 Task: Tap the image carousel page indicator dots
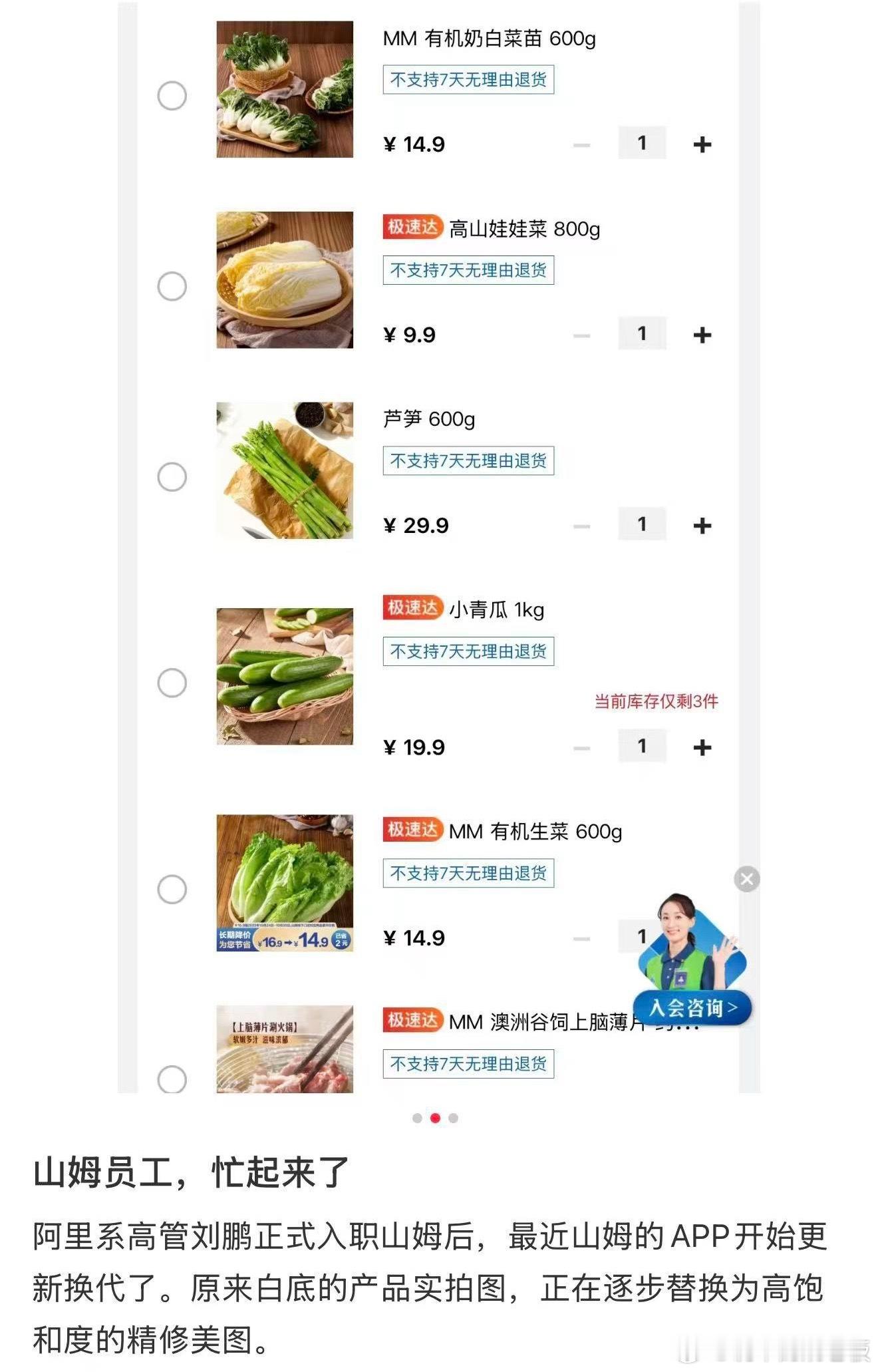pyautogui.click(x=435, y=1118)
